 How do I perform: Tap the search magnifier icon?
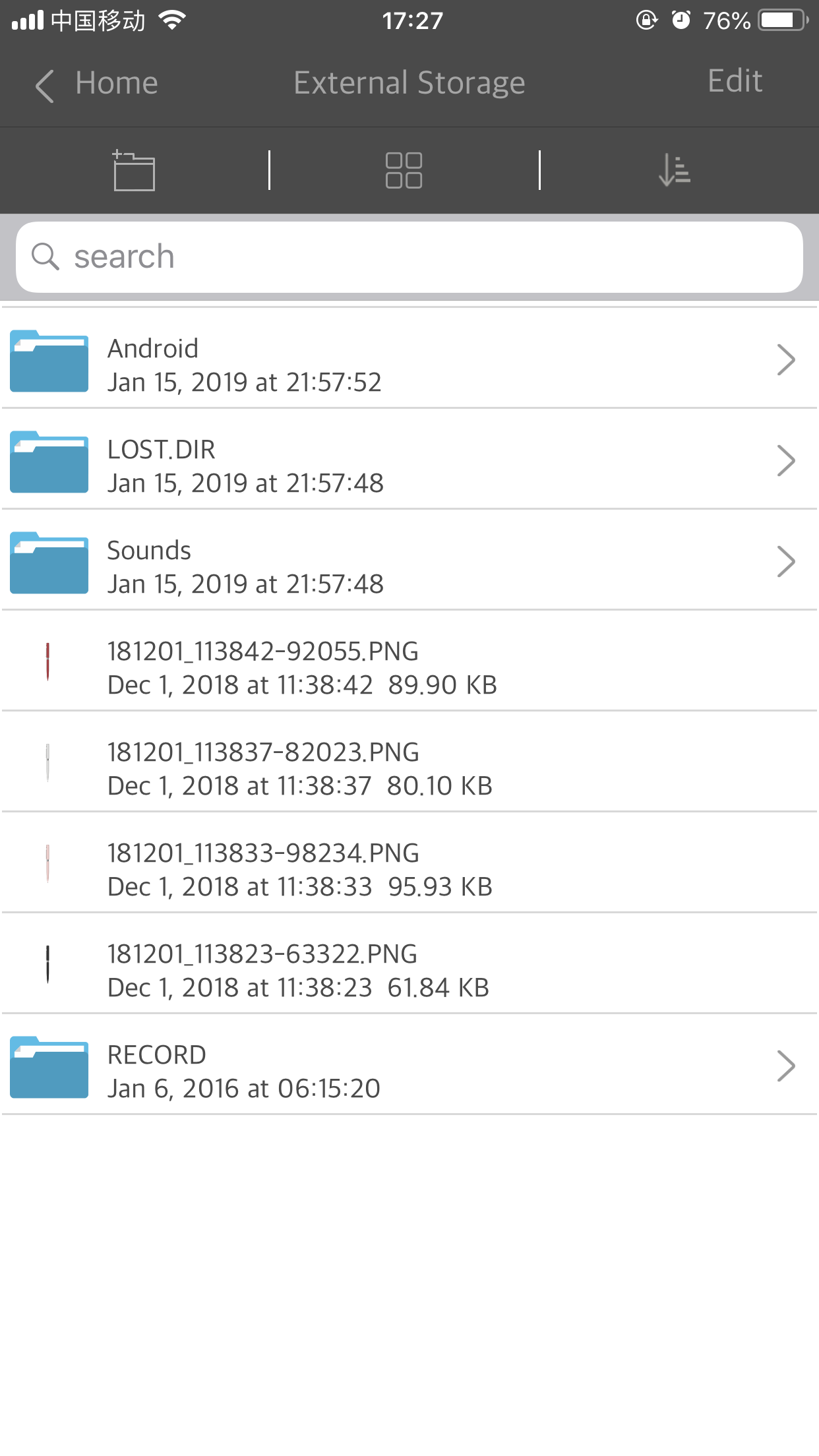(45, 257)
